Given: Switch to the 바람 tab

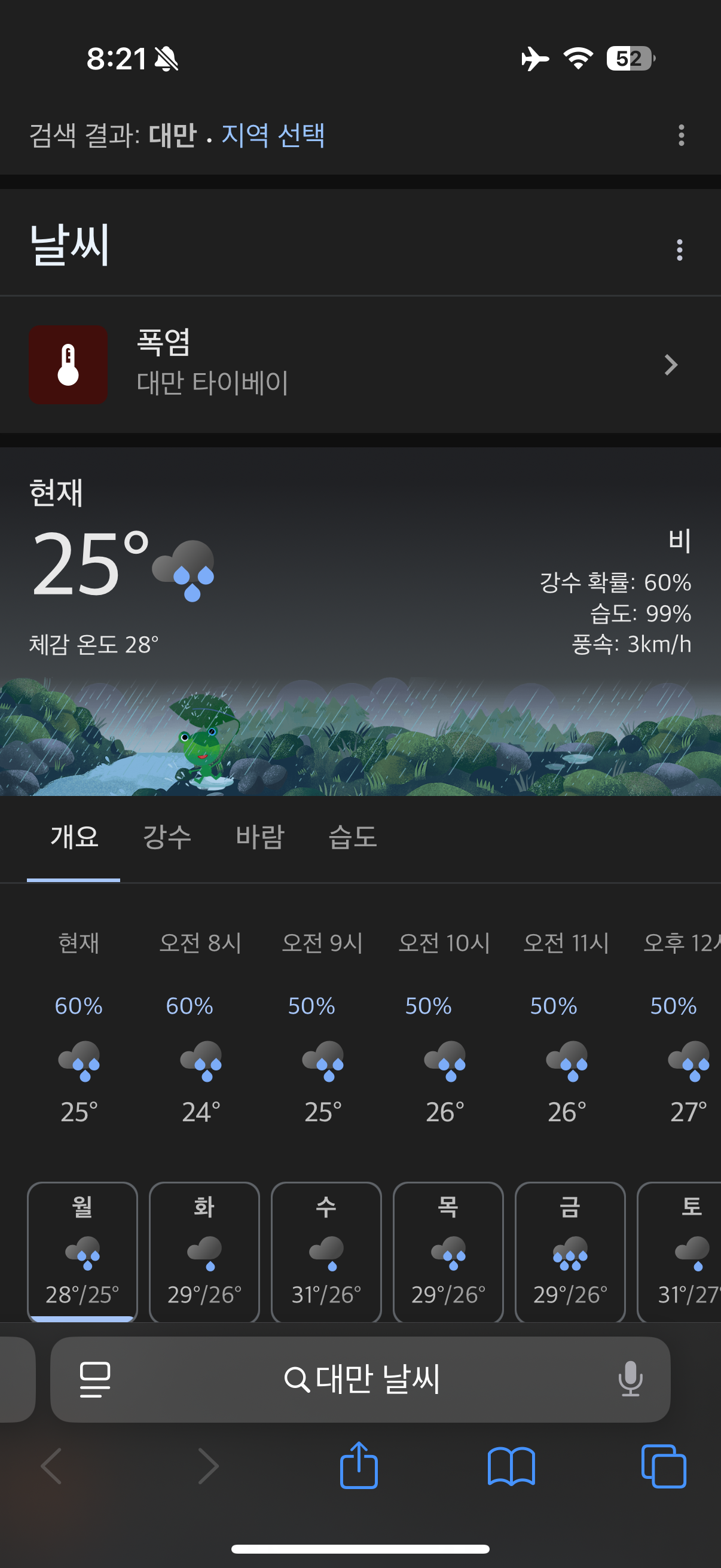Looking at the screenshot, I should click(260, 837).
